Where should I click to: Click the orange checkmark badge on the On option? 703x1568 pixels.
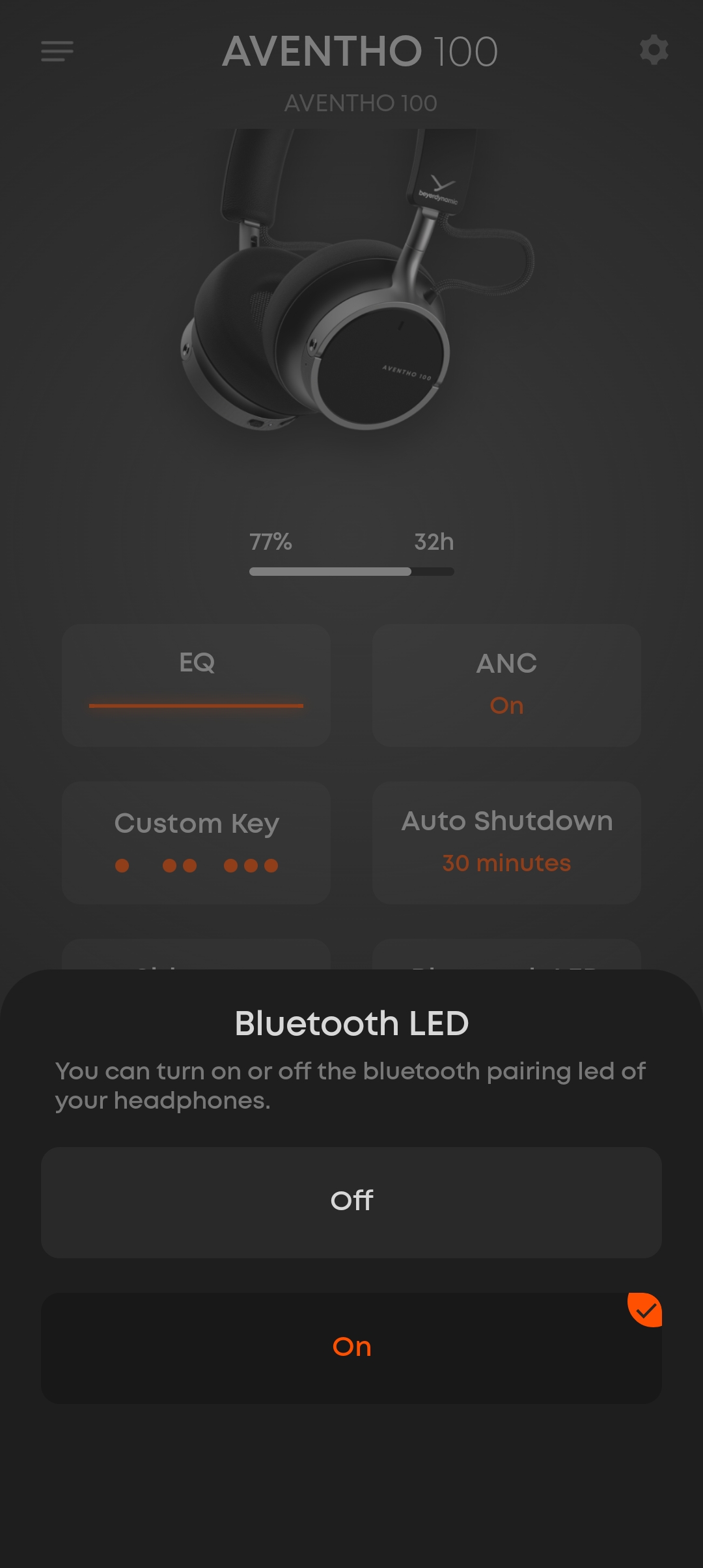tap(644, 1310)
